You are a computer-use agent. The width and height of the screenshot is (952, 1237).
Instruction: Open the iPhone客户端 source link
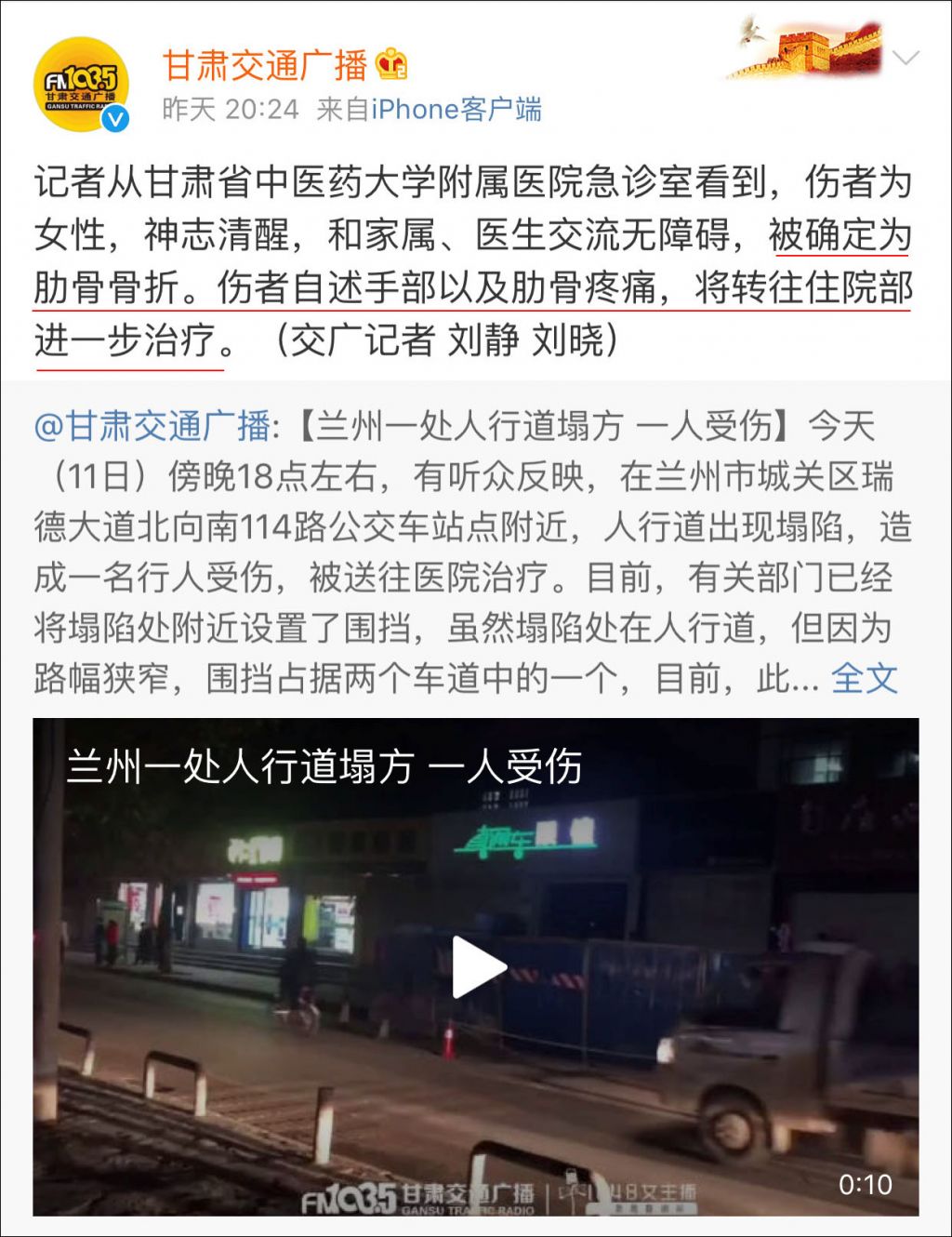456,110
